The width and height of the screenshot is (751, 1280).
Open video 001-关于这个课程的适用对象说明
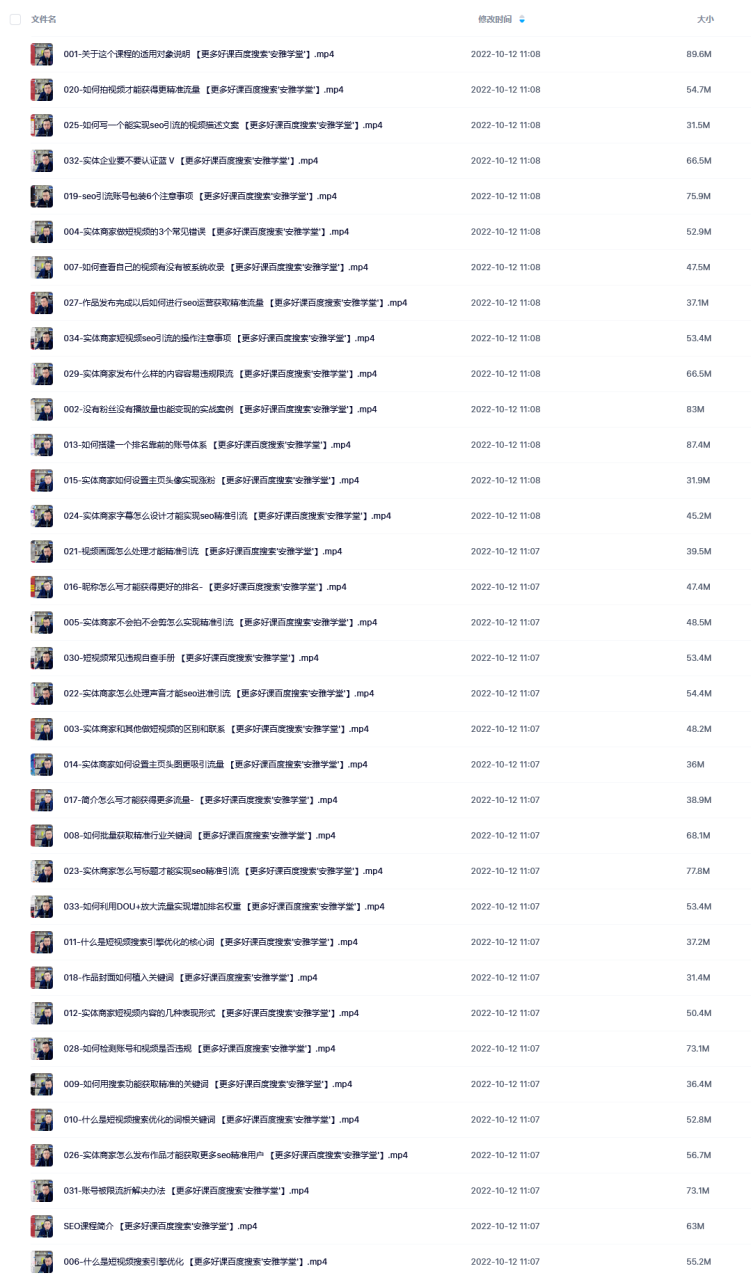pos(198,54)
